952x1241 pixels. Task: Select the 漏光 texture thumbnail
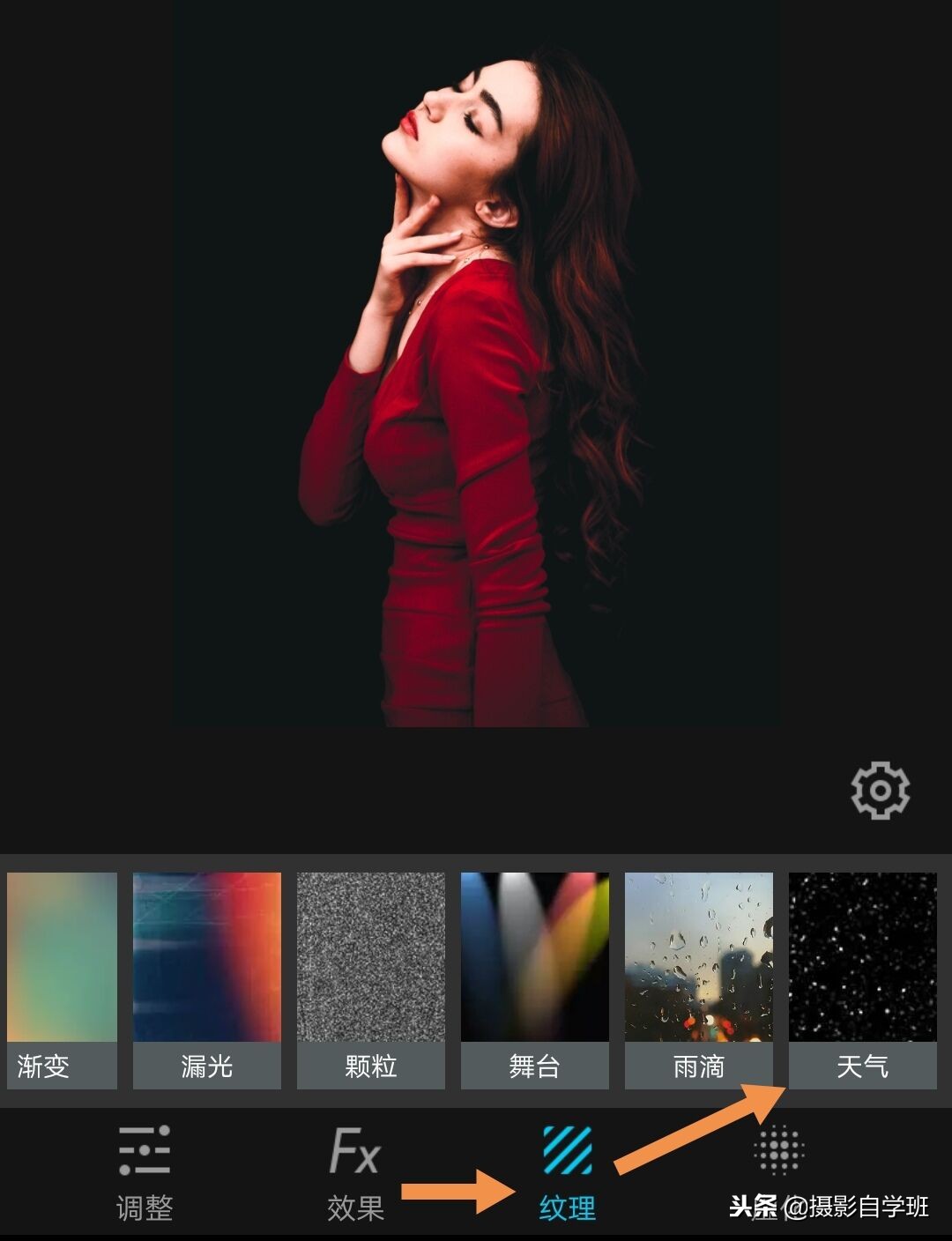pyautogui.click(x=207, y=978)
